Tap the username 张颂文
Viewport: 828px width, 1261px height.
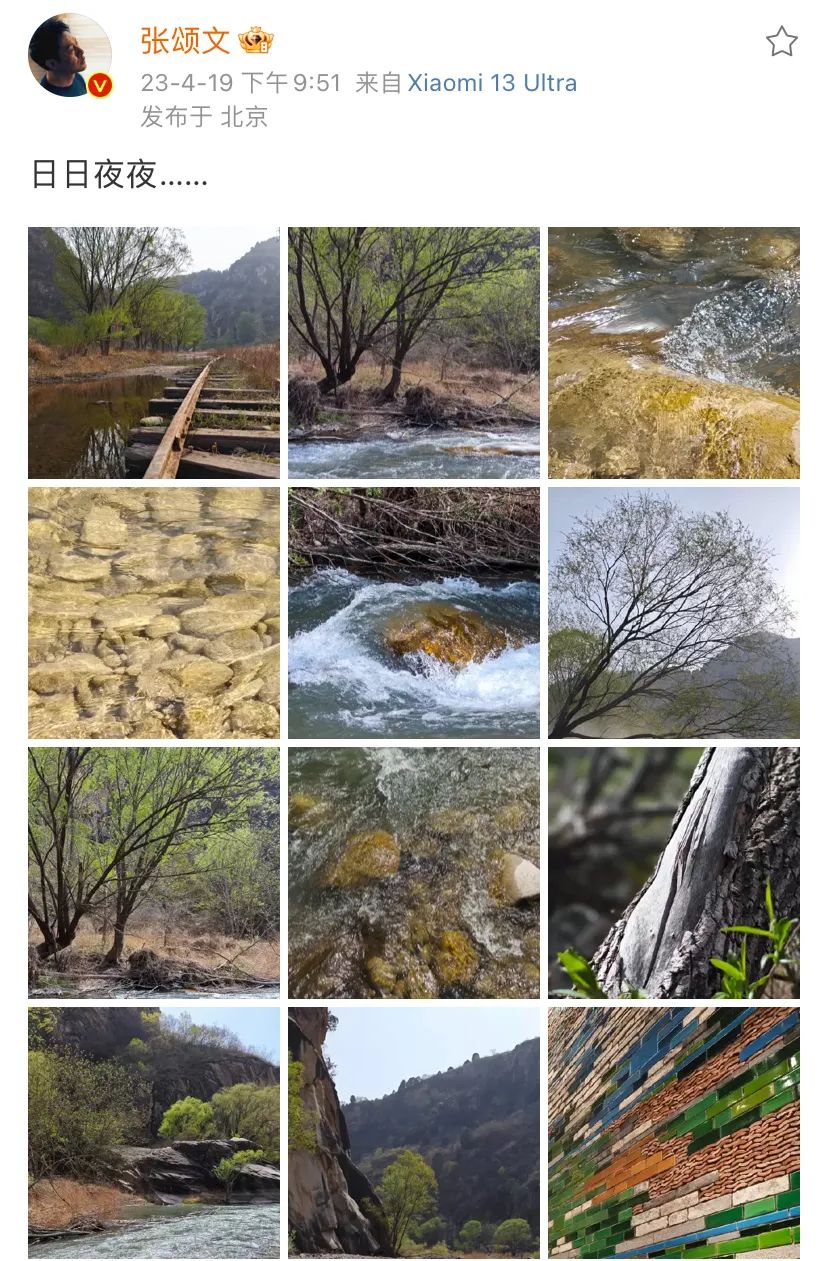click(x=185, y=41)
